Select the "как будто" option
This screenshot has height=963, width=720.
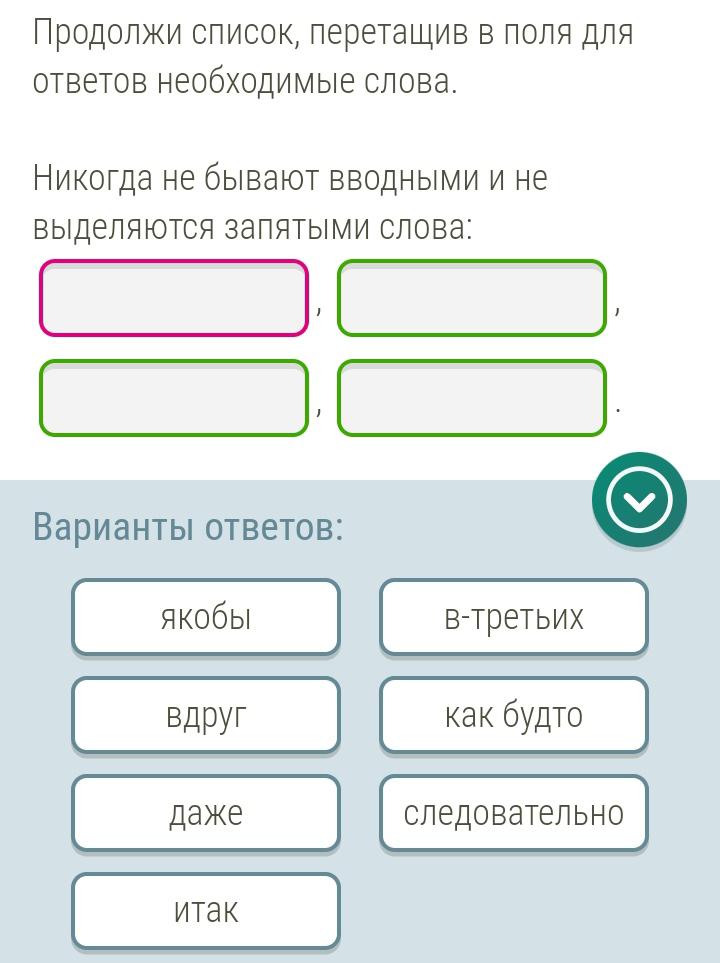tap(514, 715)
